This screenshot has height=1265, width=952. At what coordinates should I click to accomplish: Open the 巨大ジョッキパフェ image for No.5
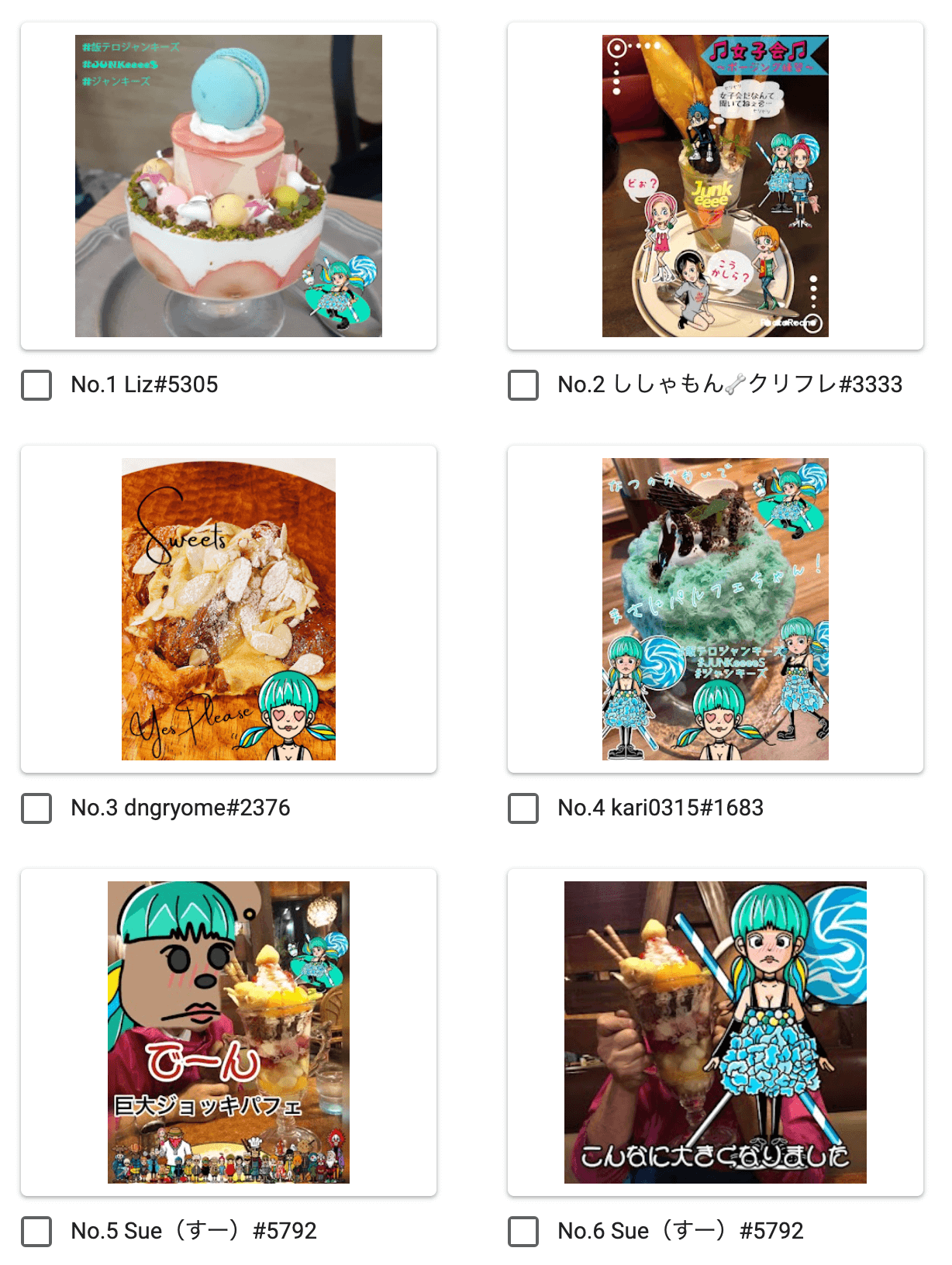[x=228, y=1032]
